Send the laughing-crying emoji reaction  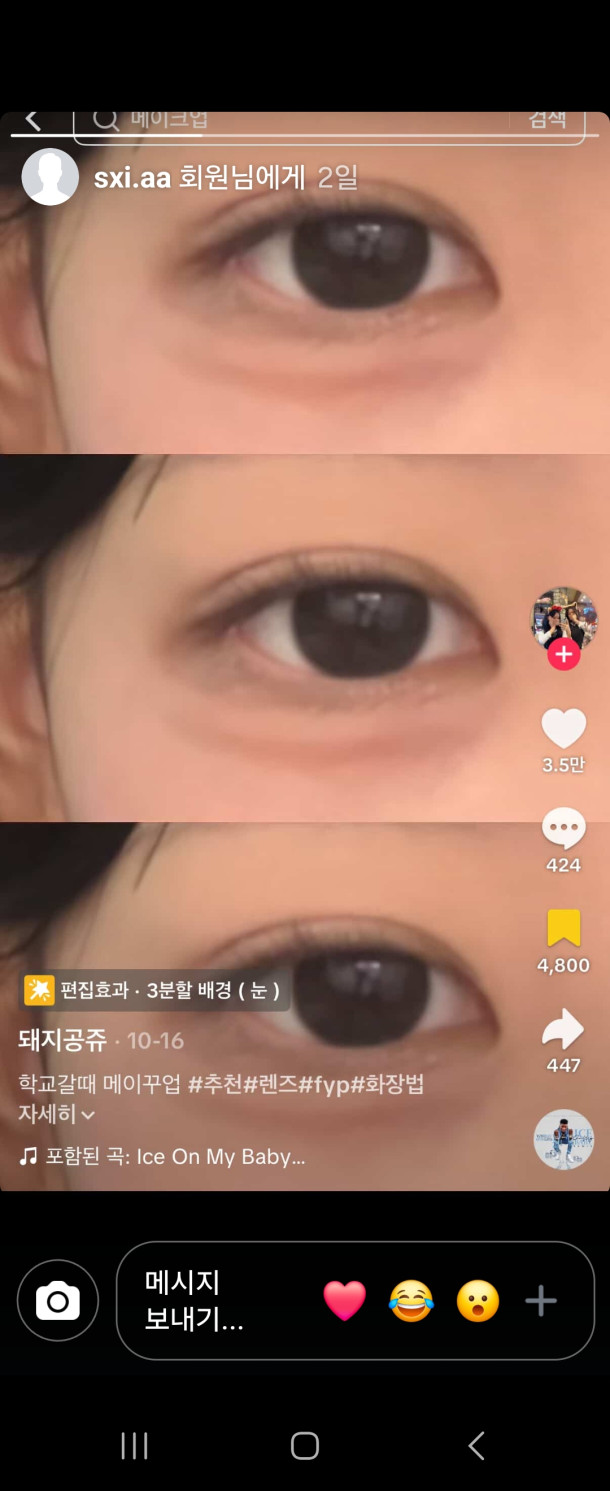[x=411, y=1301]
